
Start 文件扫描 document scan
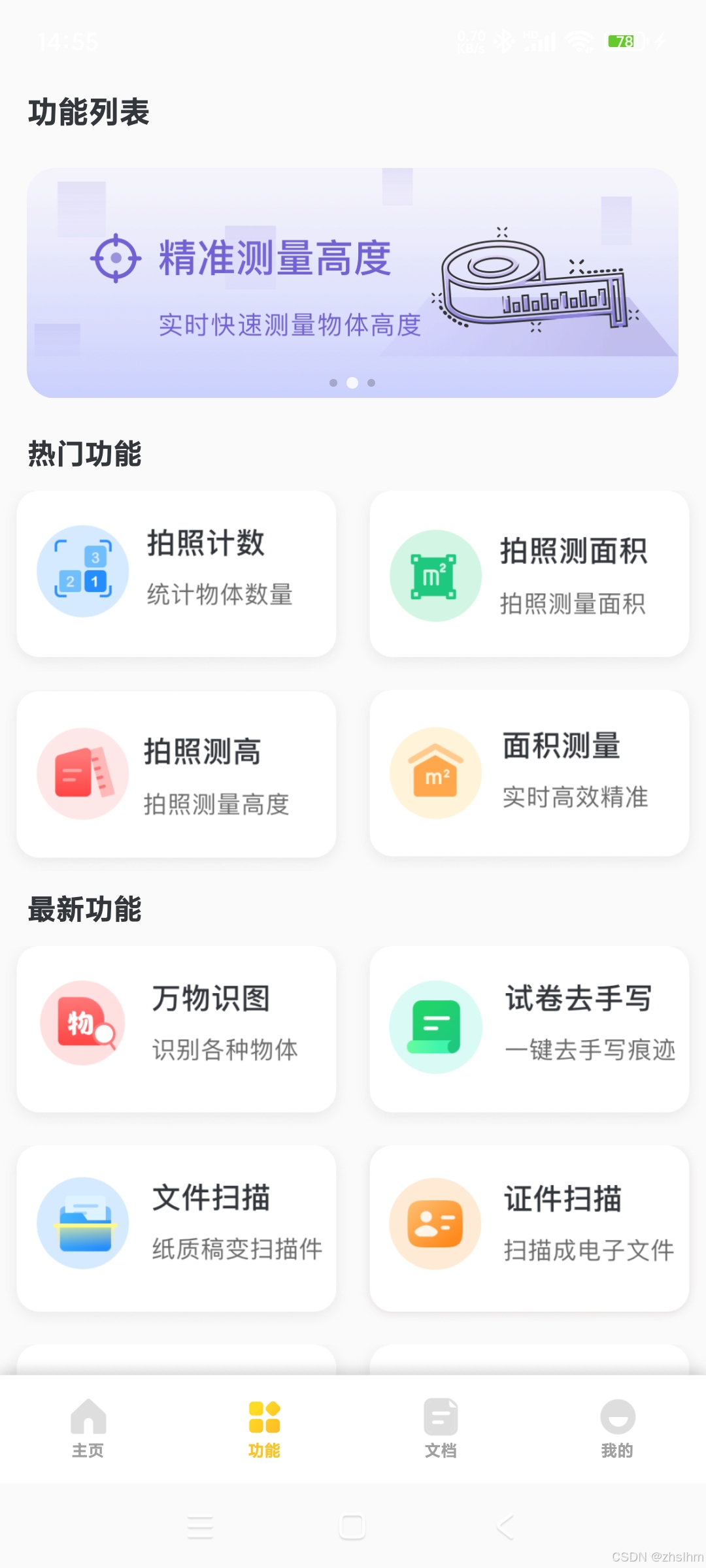[176, 1228]
